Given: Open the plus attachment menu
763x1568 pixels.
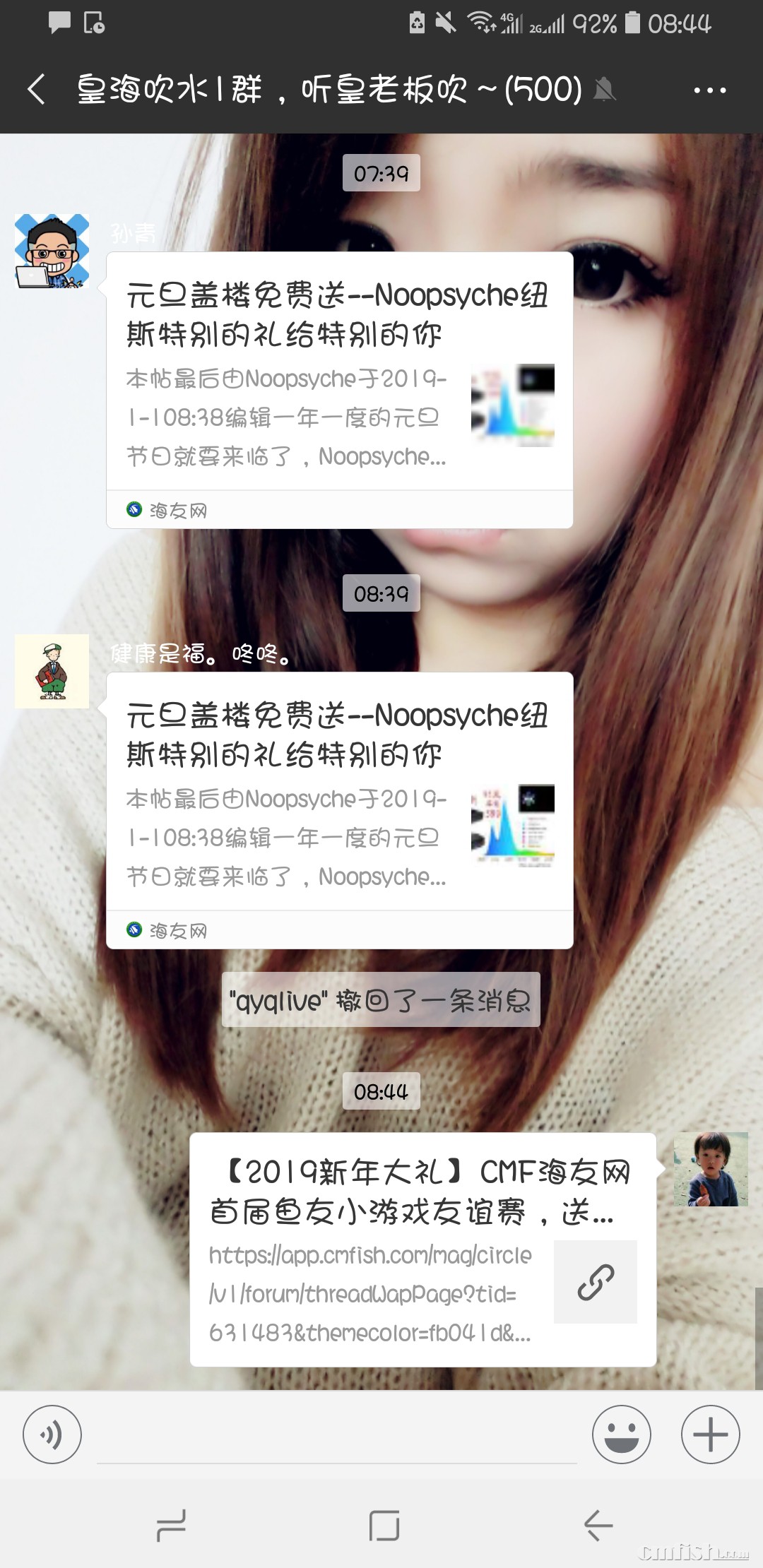Looking at the screenshot, I should (x=710, y=1435).
